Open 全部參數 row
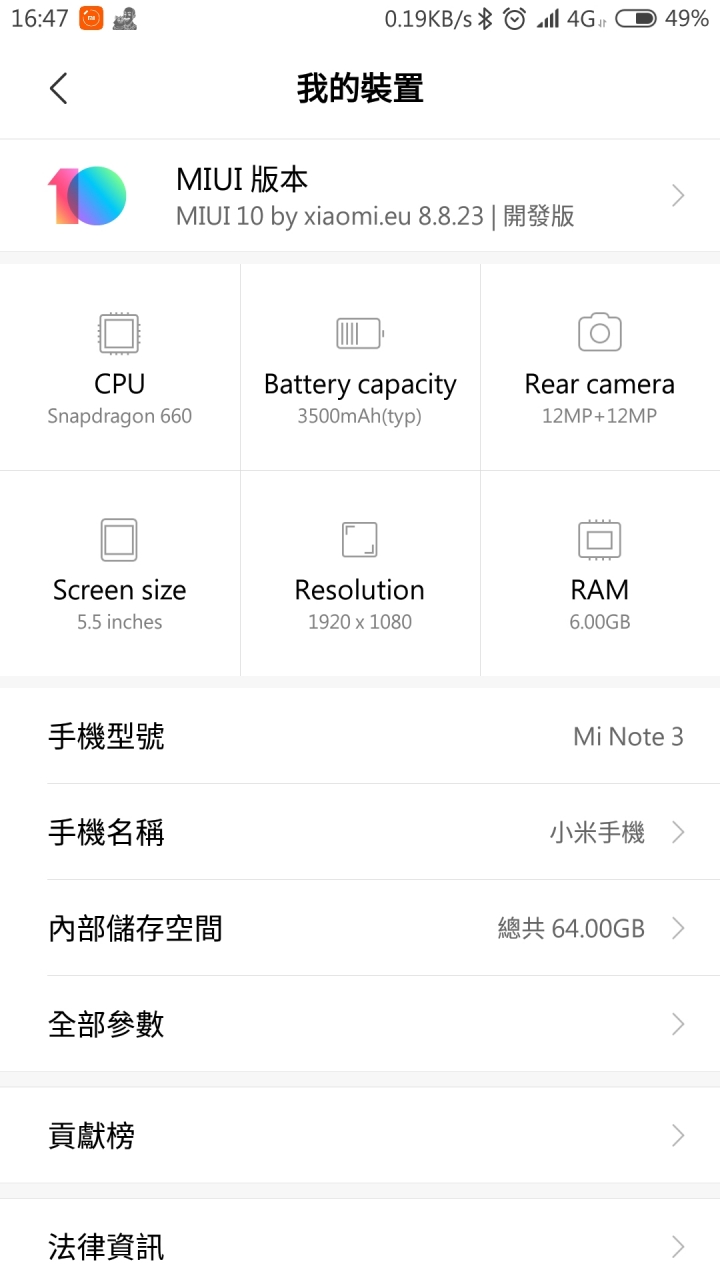This screenshot has width=720, height=1280. coord(360,1024)
